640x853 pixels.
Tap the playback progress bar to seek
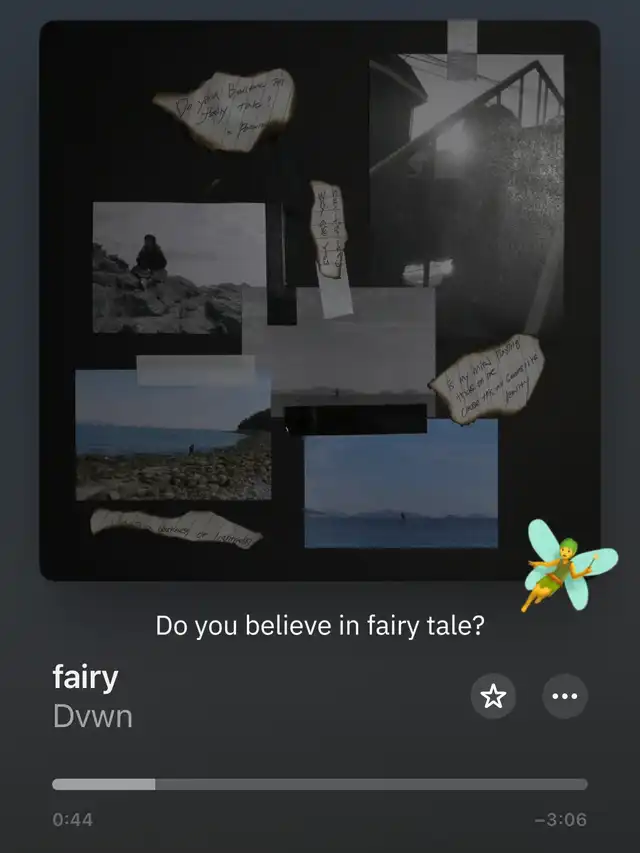[x=320, y=784]
